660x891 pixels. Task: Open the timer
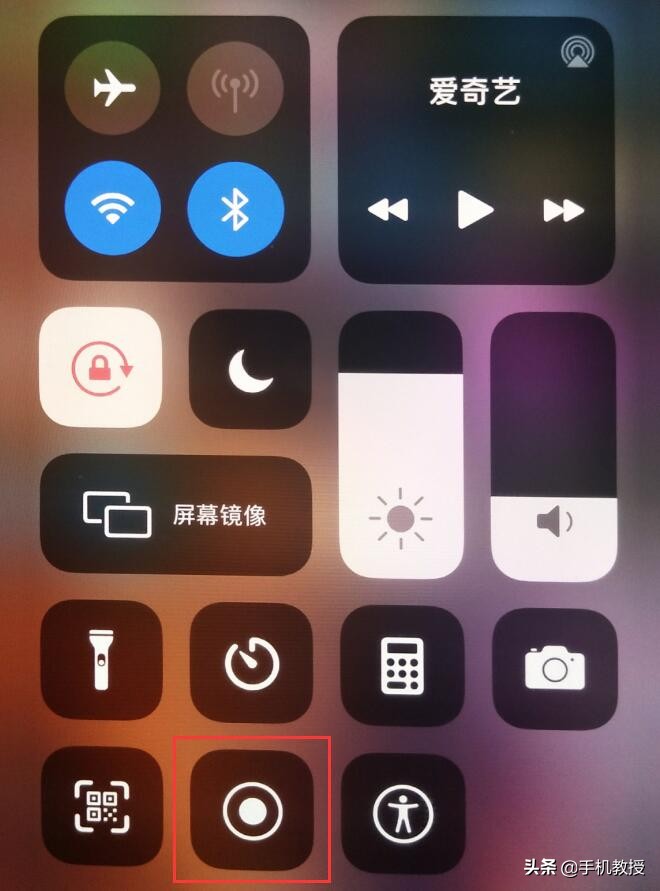click(x=251, y=662)
